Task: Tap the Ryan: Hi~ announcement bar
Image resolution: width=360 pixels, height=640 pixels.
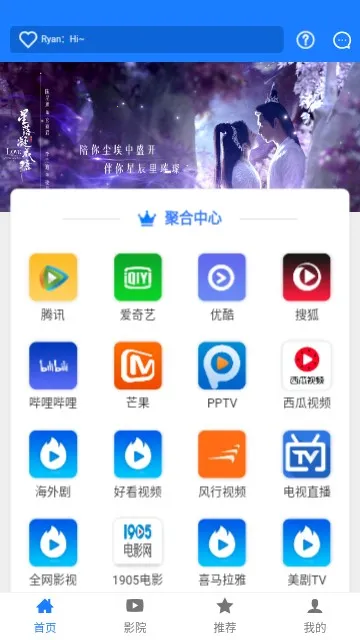Action: [147, 40]
